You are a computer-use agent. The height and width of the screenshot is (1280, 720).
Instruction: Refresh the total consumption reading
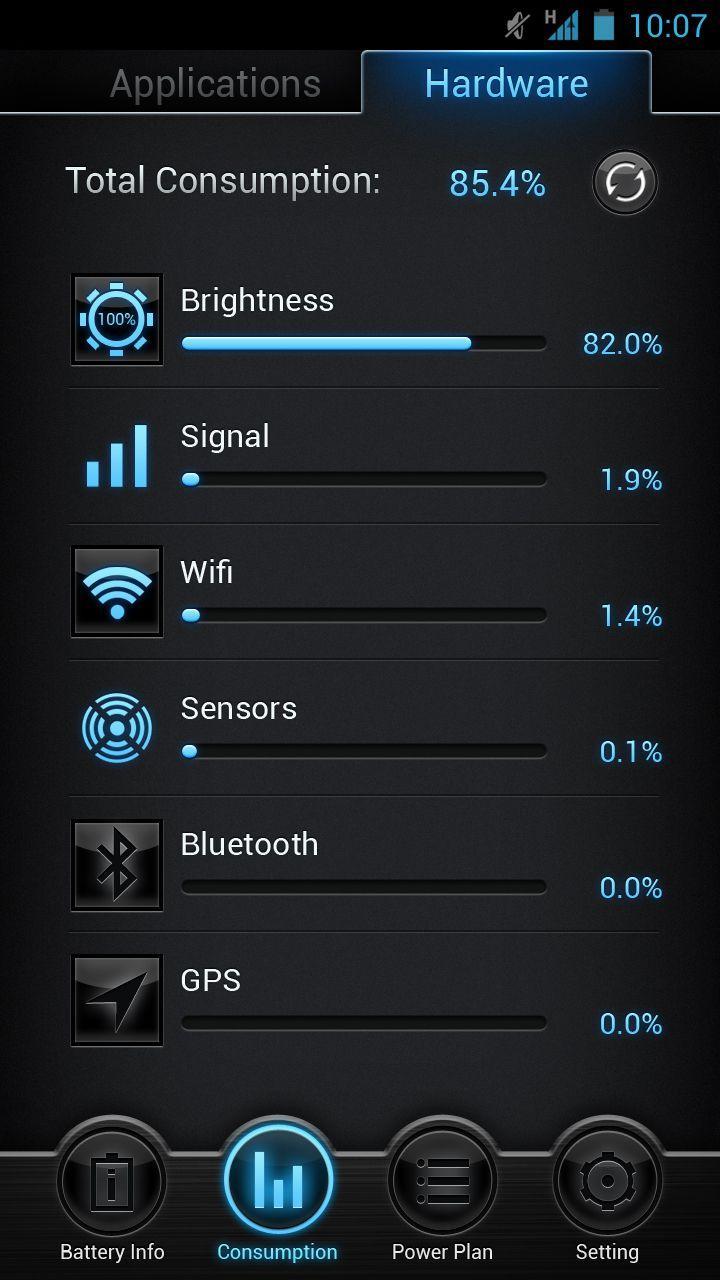tap(624, 182)
